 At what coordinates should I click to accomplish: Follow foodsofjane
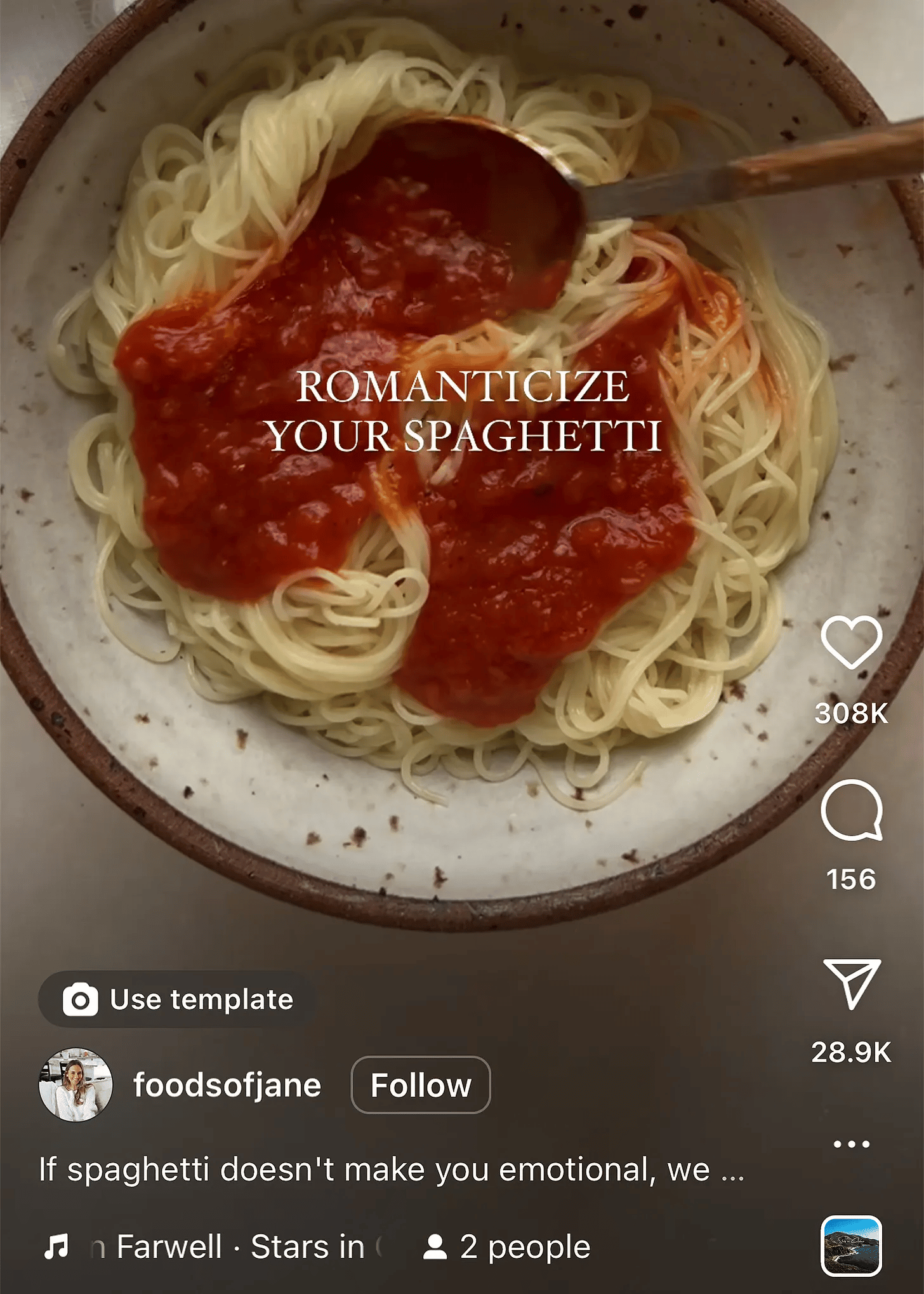click(x=420, y=1085)
